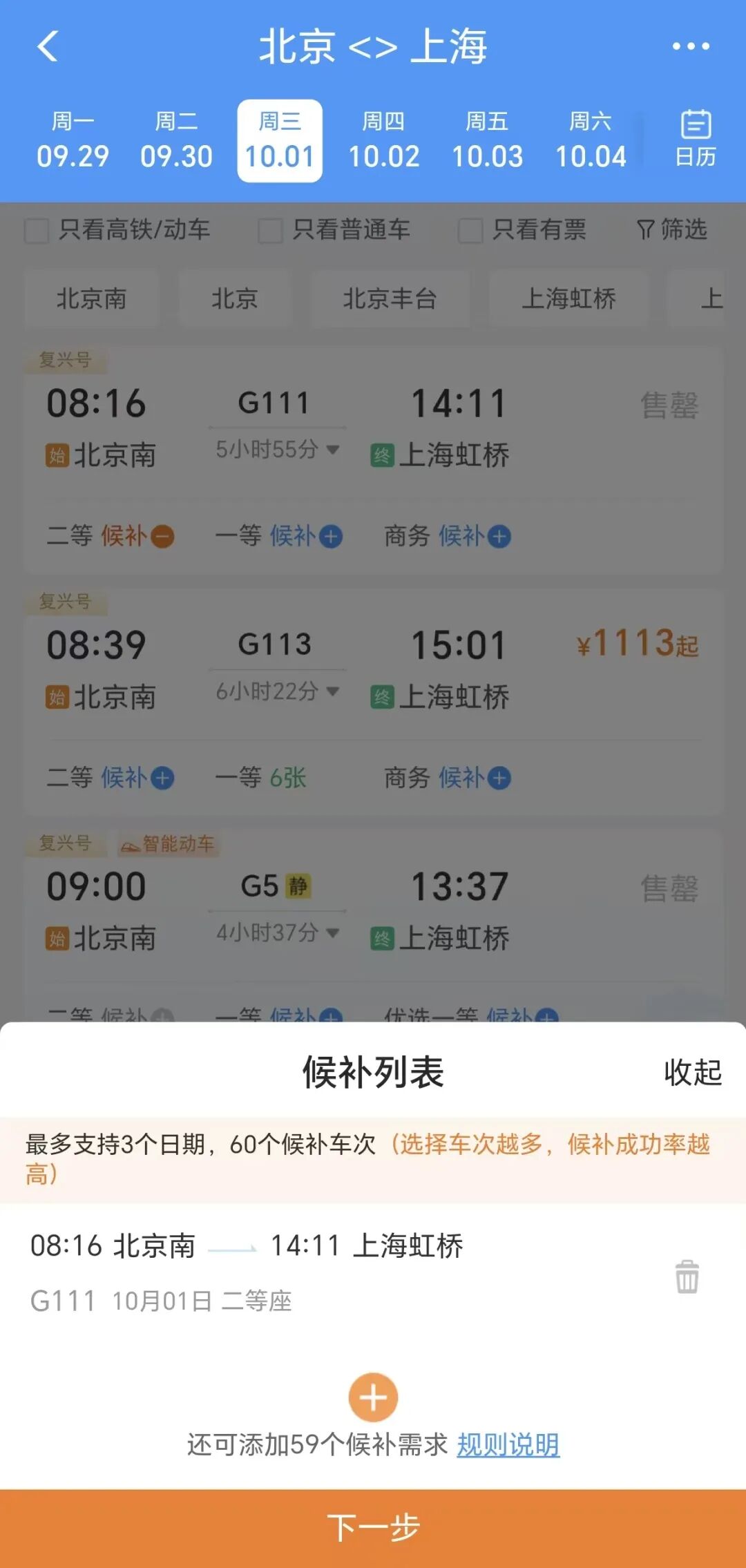The image size is (746, 1568).
Task: Add another 候补 request with plus button
Action: 373,1397
